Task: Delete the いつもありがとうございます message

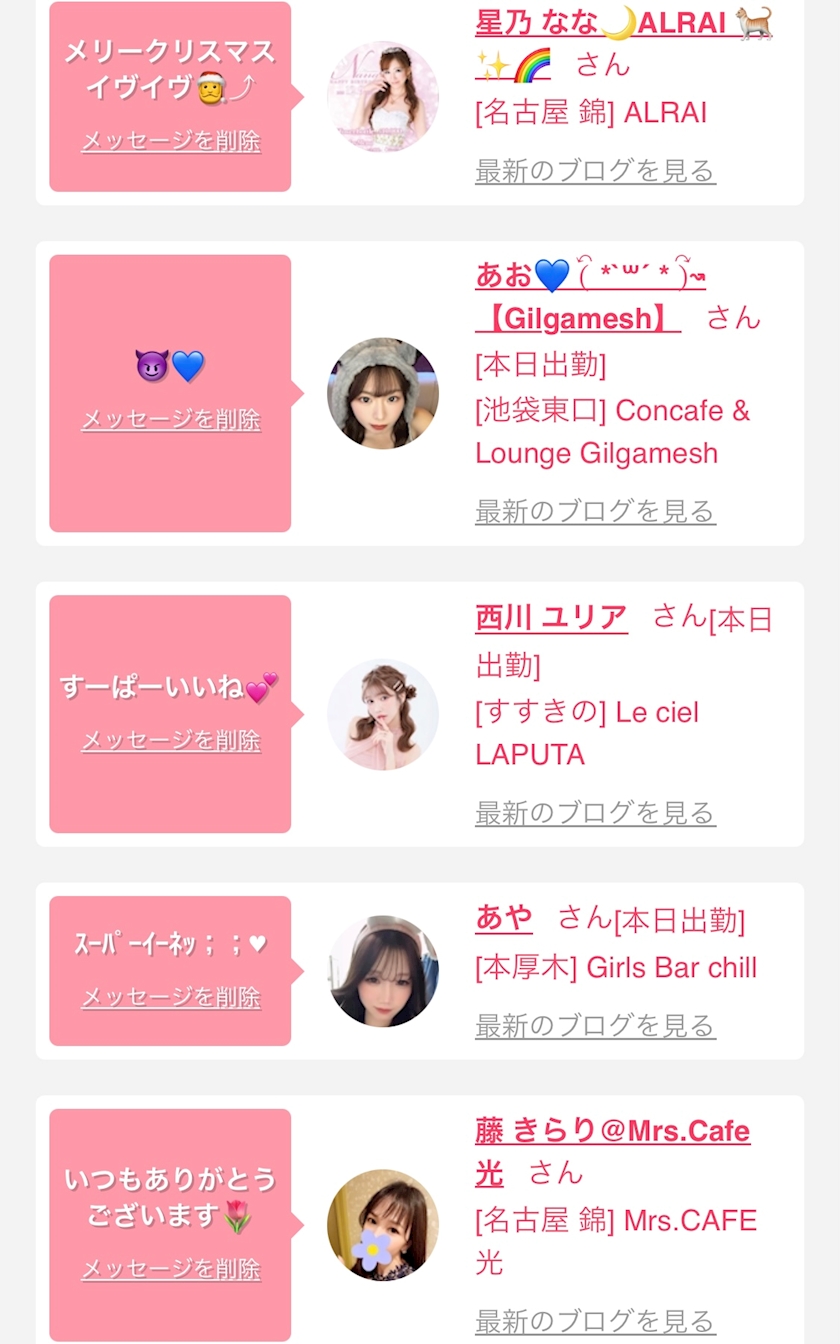Action: pos(170,1269)
